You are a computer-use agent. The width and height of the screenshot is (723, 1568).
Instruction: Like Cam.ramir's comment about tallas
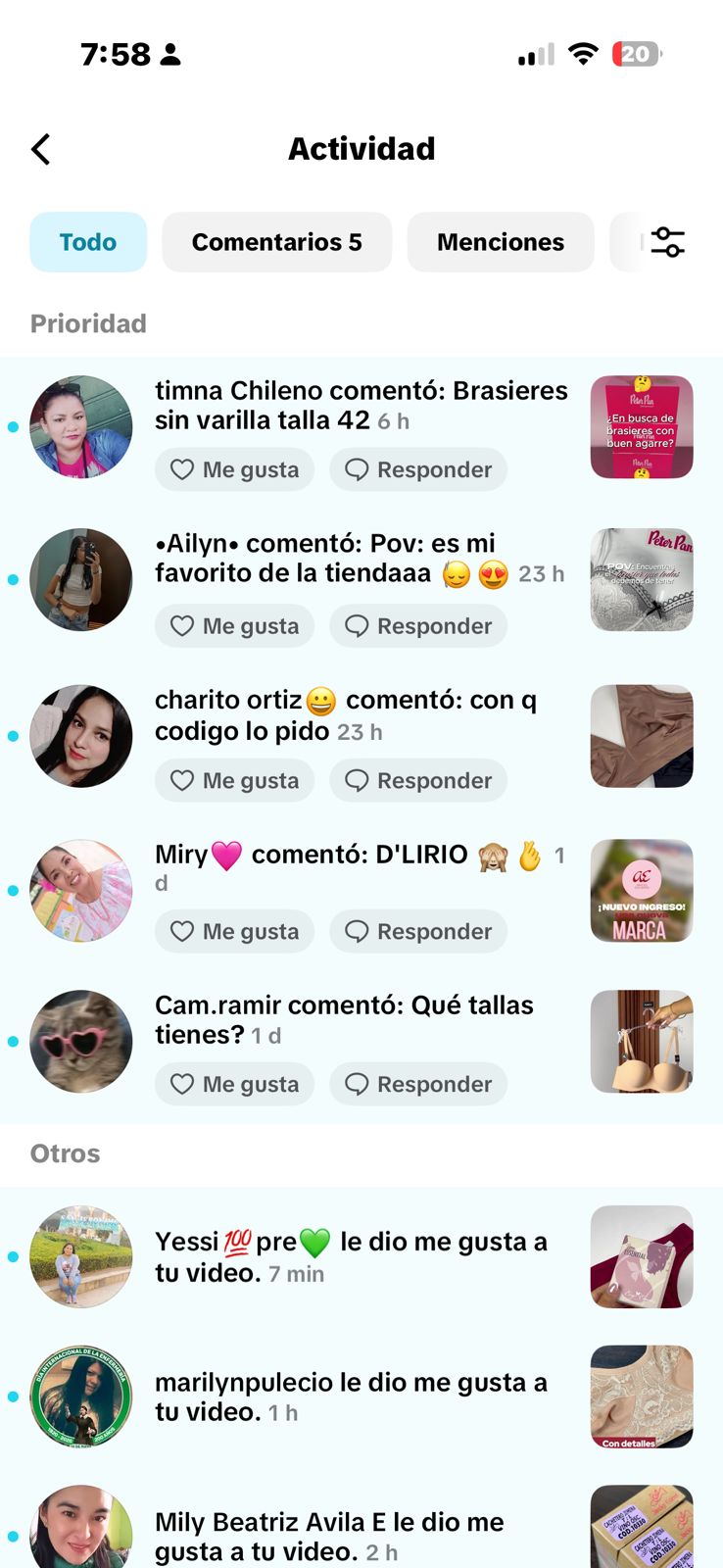[234, 1085]
